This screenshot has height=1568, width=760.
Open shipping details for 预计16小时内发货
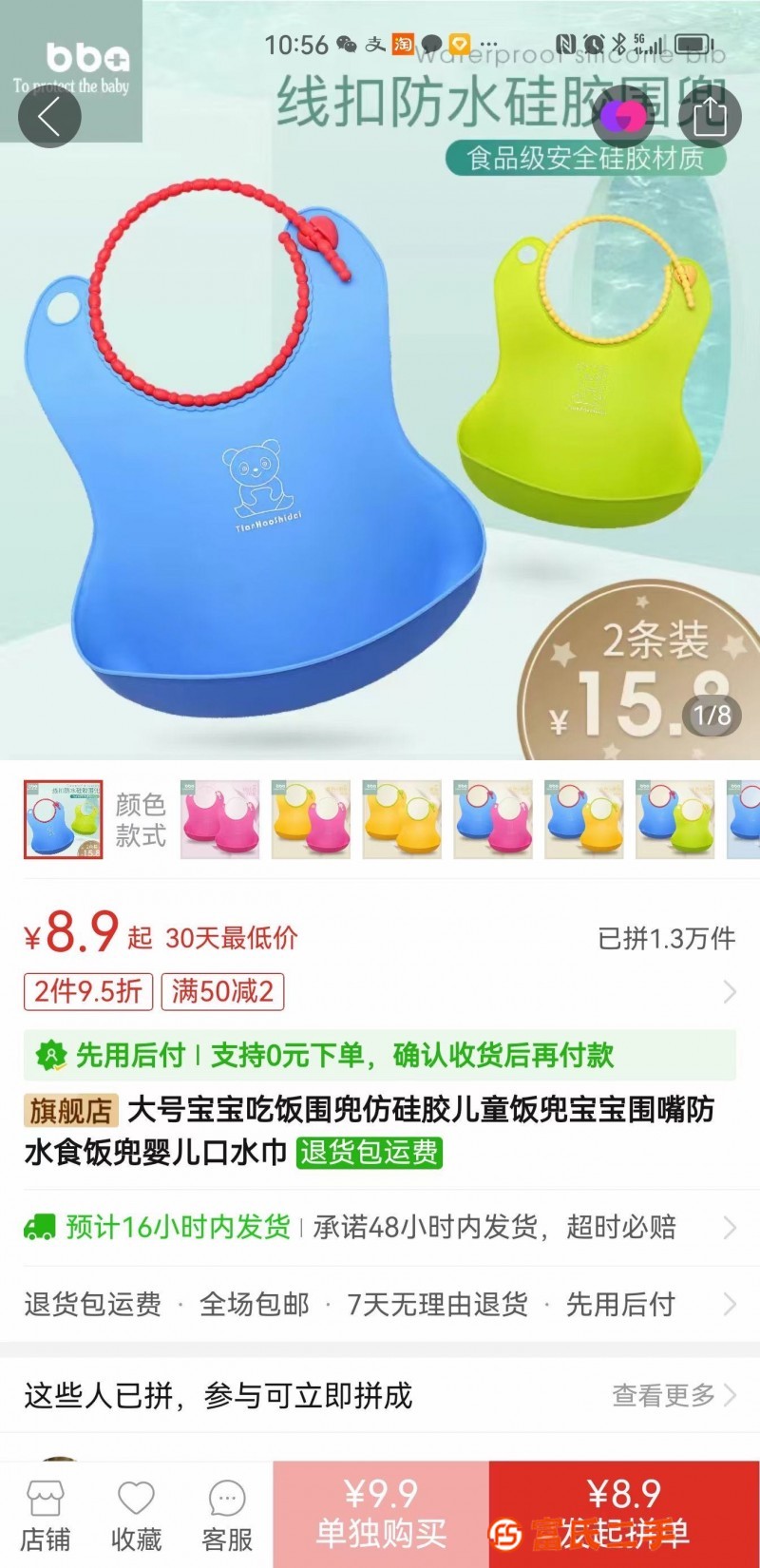click(380, 1227)
